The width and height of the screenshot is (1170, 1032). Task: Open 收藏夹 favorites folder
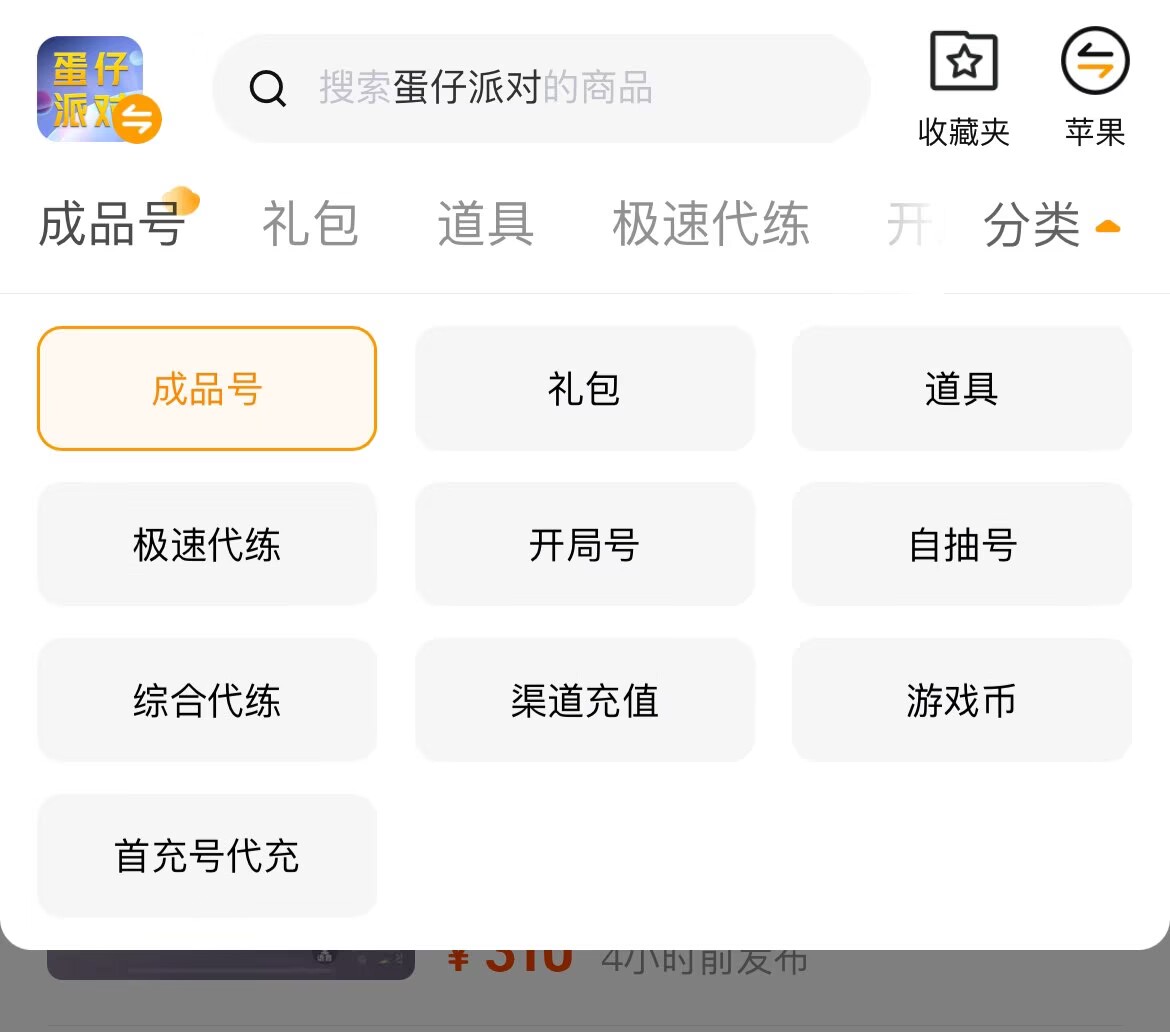tap(963, 89)
